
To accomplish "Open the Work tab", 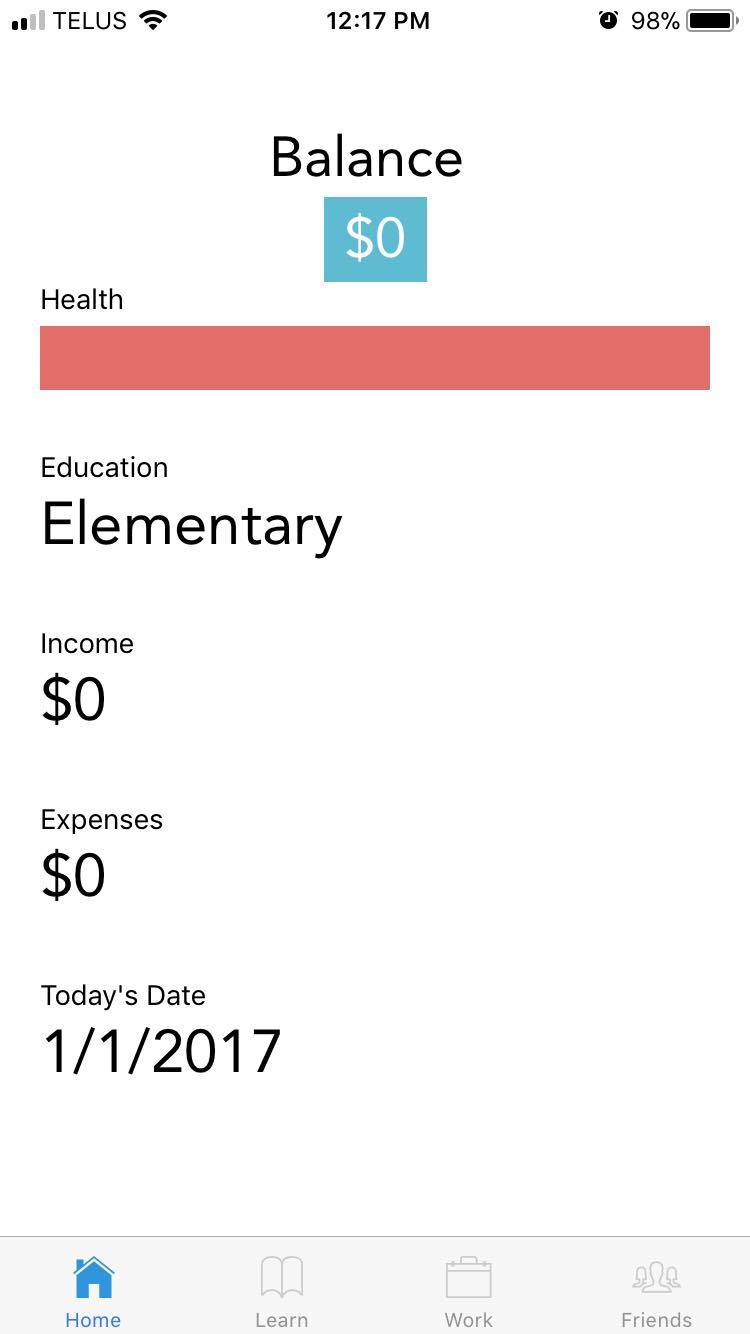I will [x=468, y=1291].
